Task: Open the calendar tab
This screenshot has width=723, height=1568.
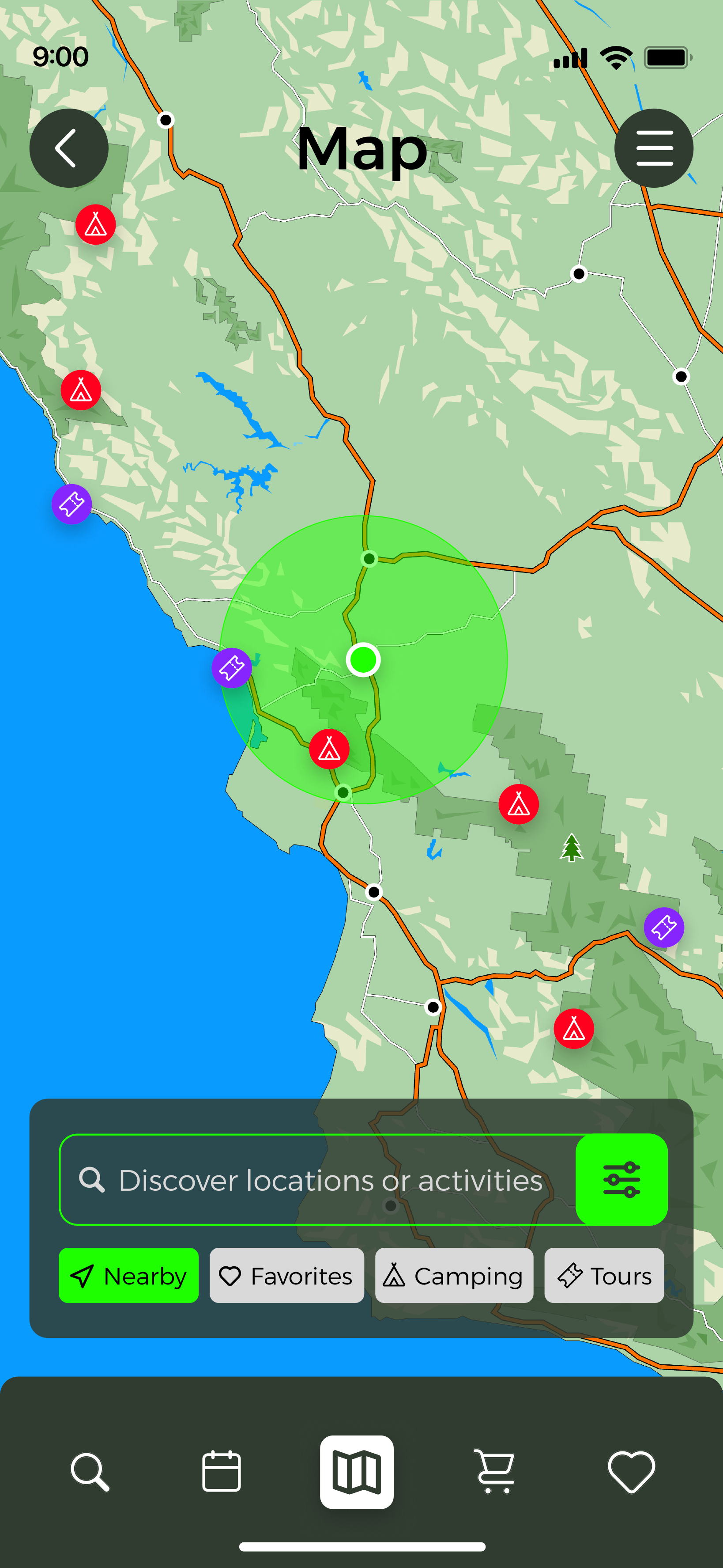Action: pyautogui.click(x=221, y=1473)
